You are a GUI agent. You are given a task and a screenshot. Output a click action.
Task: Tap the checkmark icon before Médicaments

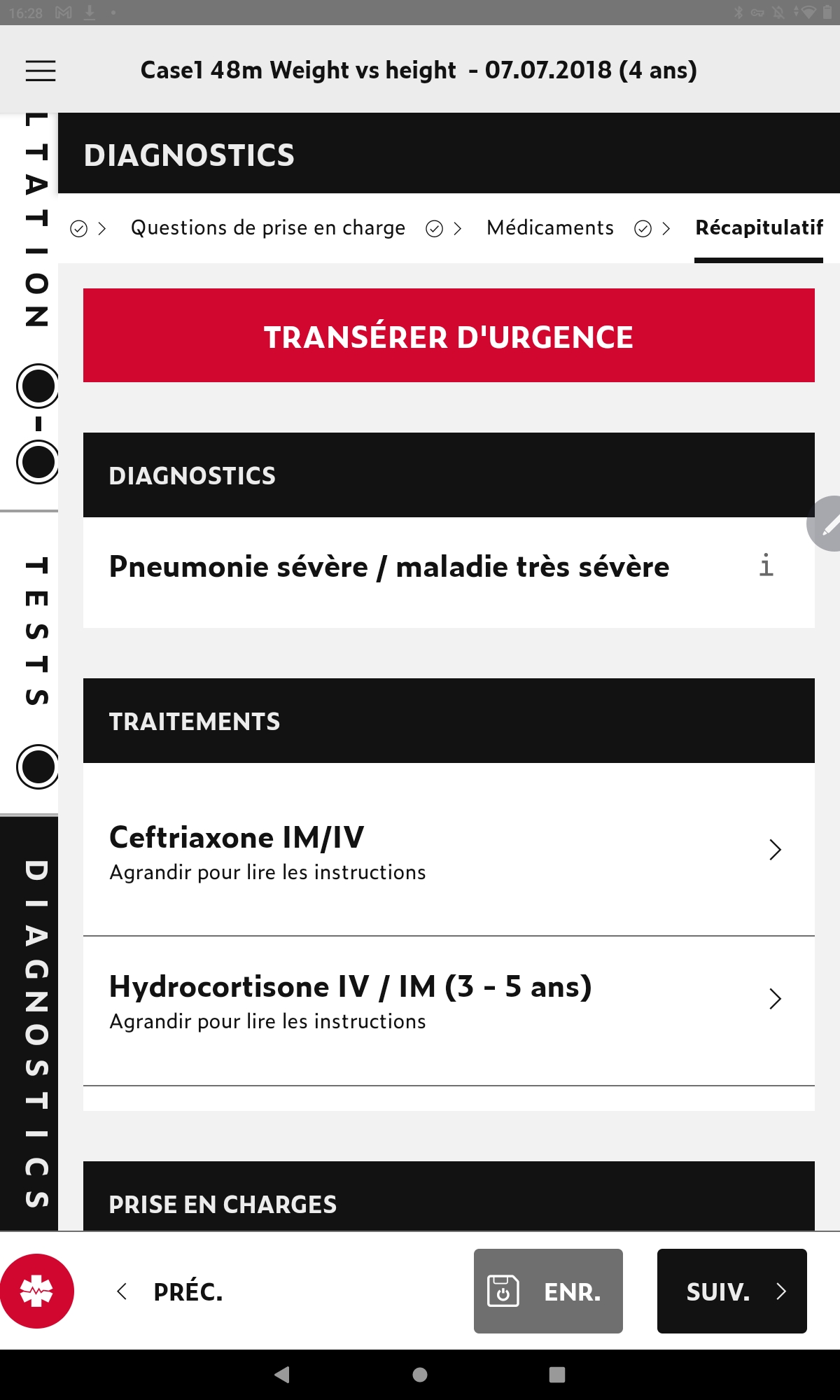pos(435,227)
